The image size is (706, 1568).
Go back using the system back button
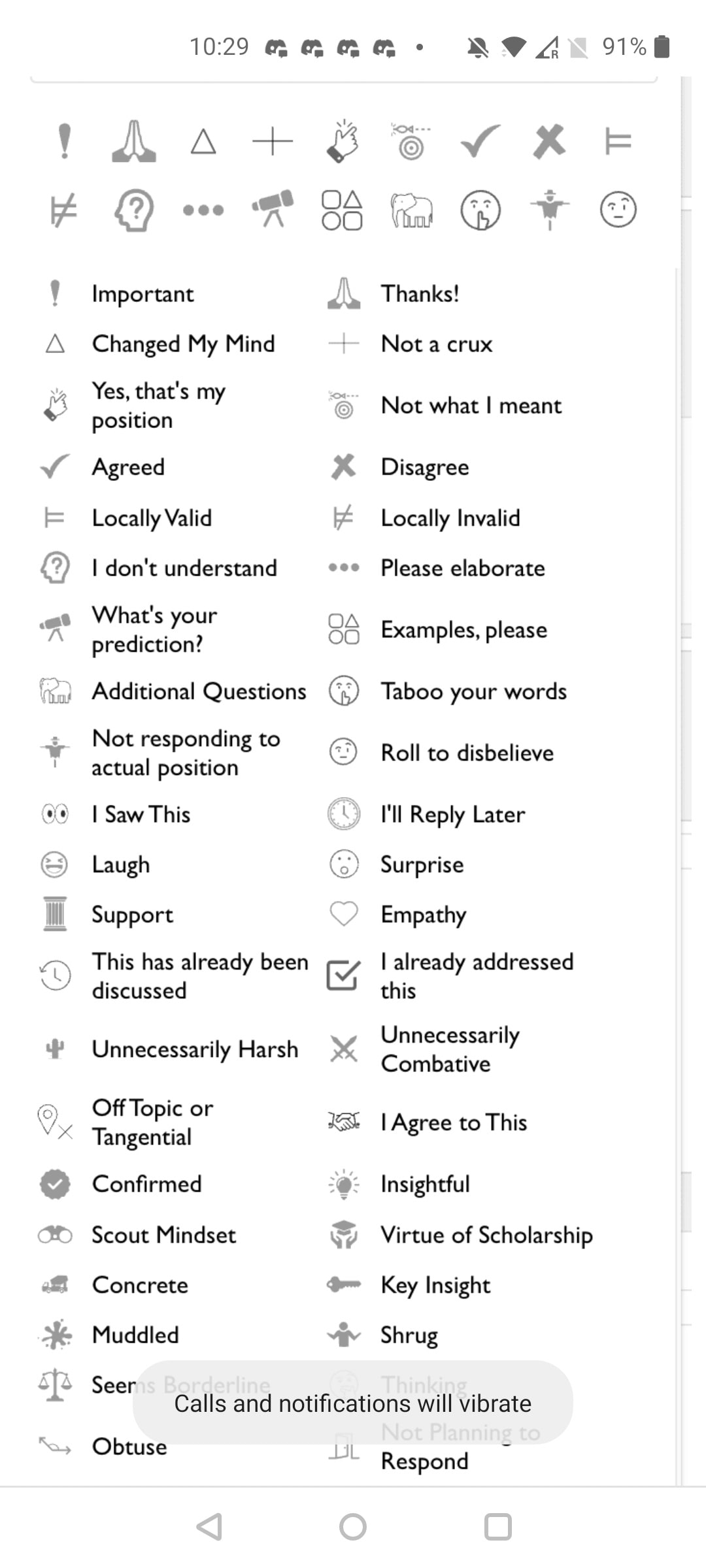pos(209,1527)
